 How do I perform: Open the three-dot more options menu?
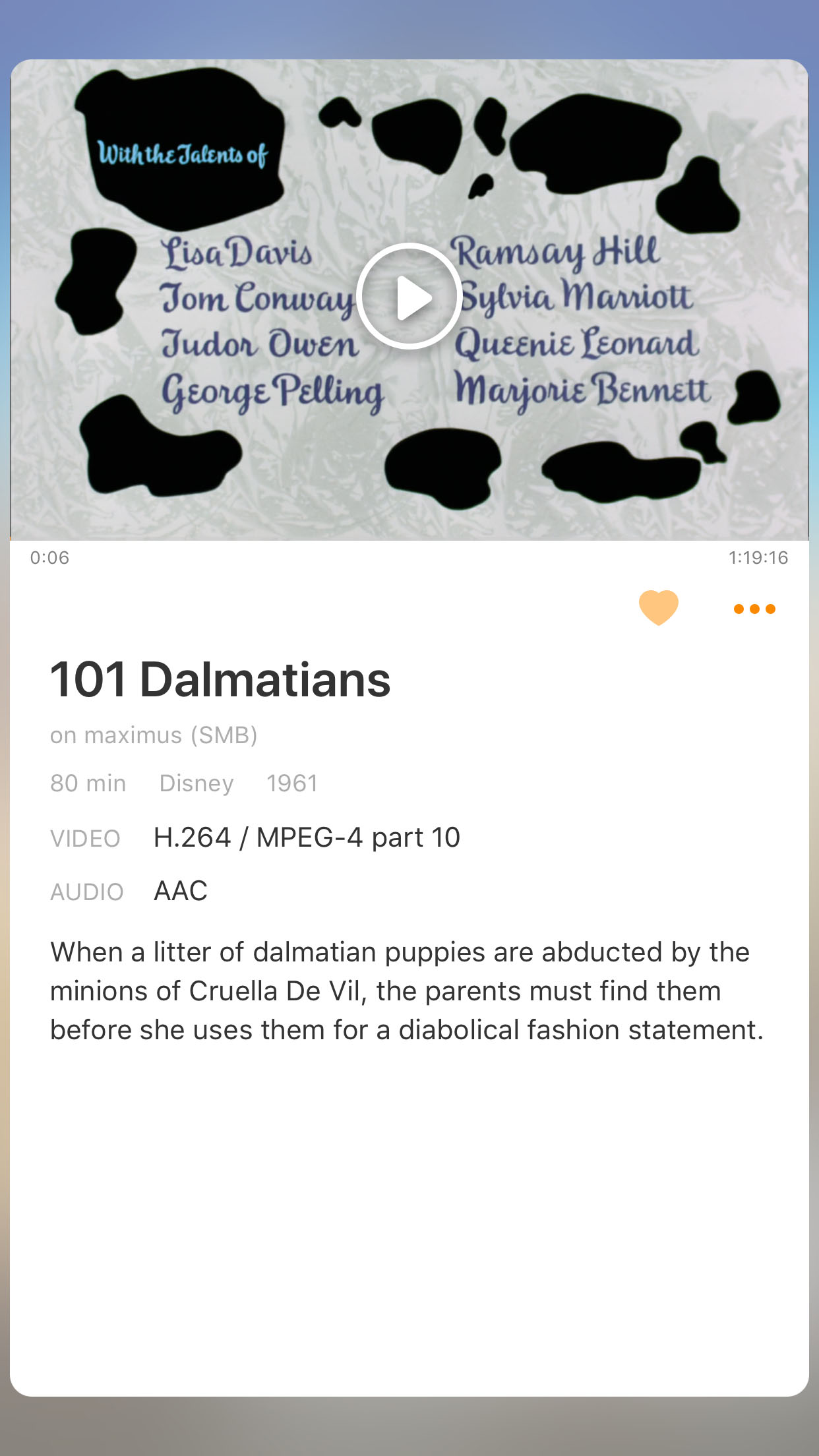pos(754,609)
